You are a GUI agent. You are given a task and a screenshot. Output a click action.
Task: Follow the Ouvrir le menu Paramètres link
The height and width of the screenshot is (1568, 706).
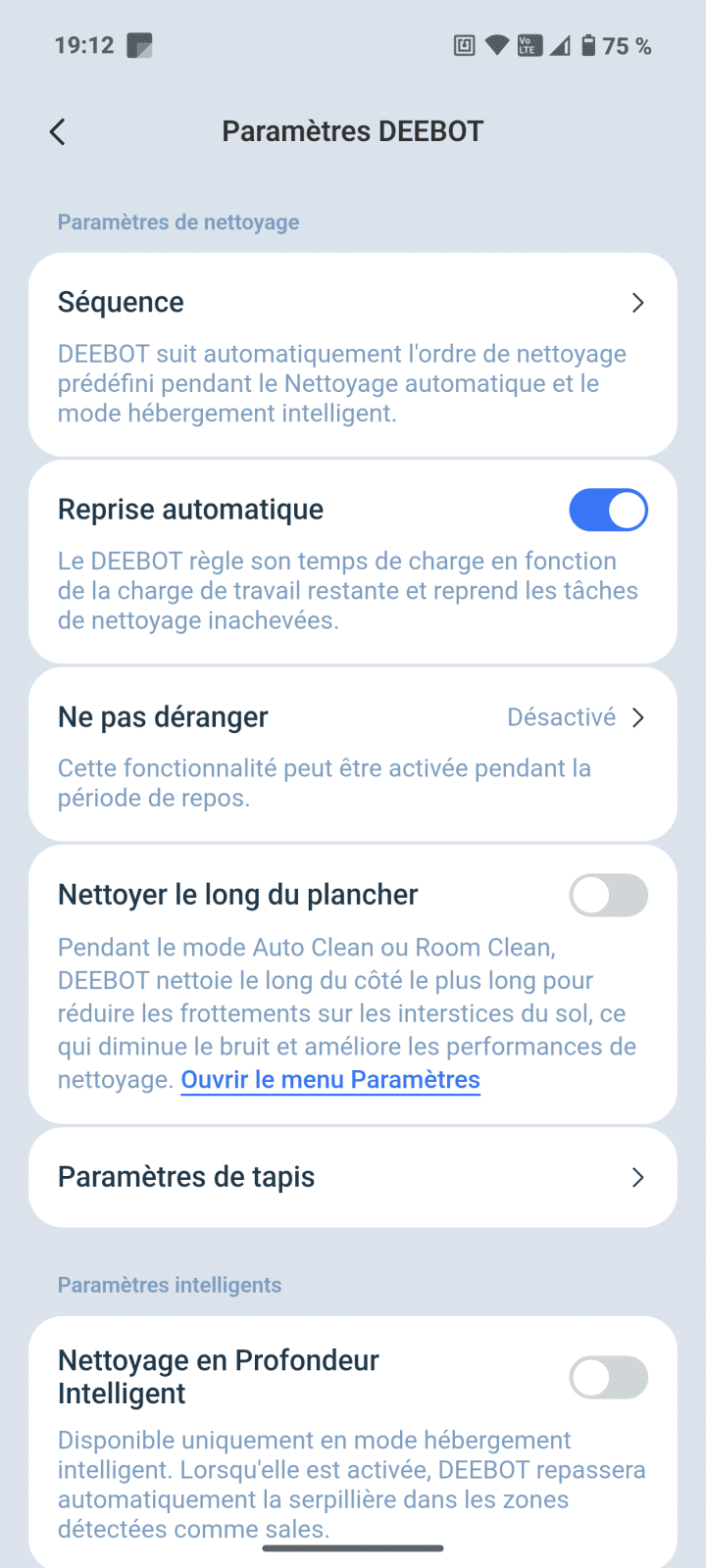click(330, 1080)
